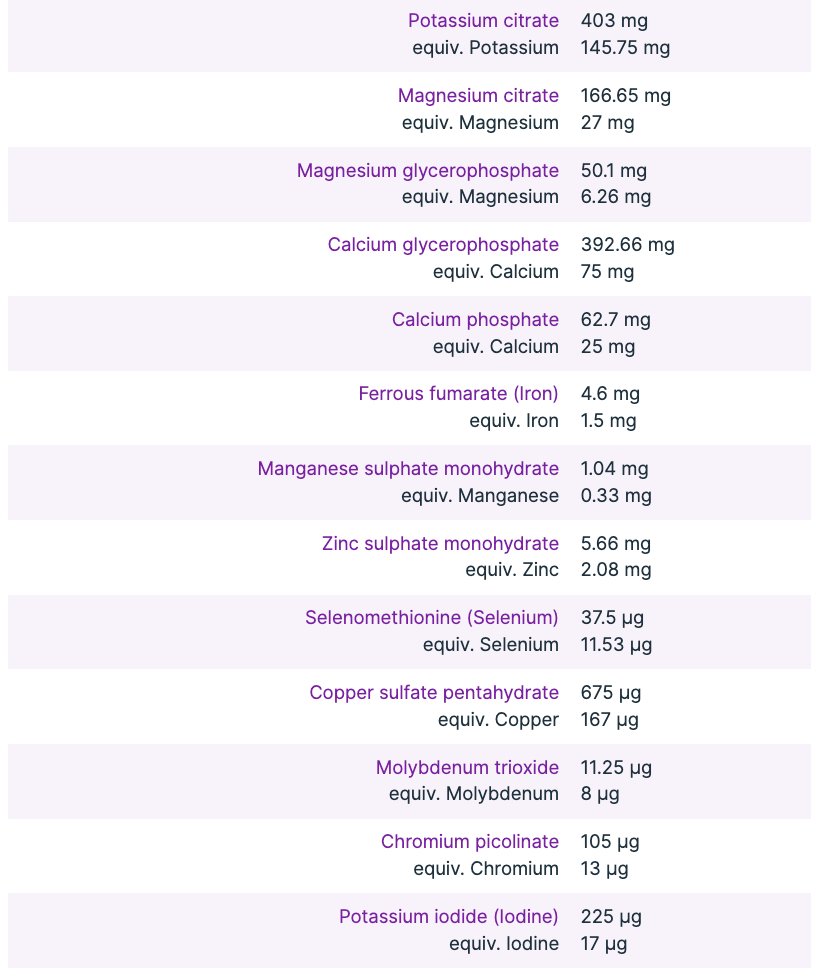This screenshot has height=980, width=824.
Task: Select the Zinc sulphate monohydrate link
Action: [x=440, y=544]
